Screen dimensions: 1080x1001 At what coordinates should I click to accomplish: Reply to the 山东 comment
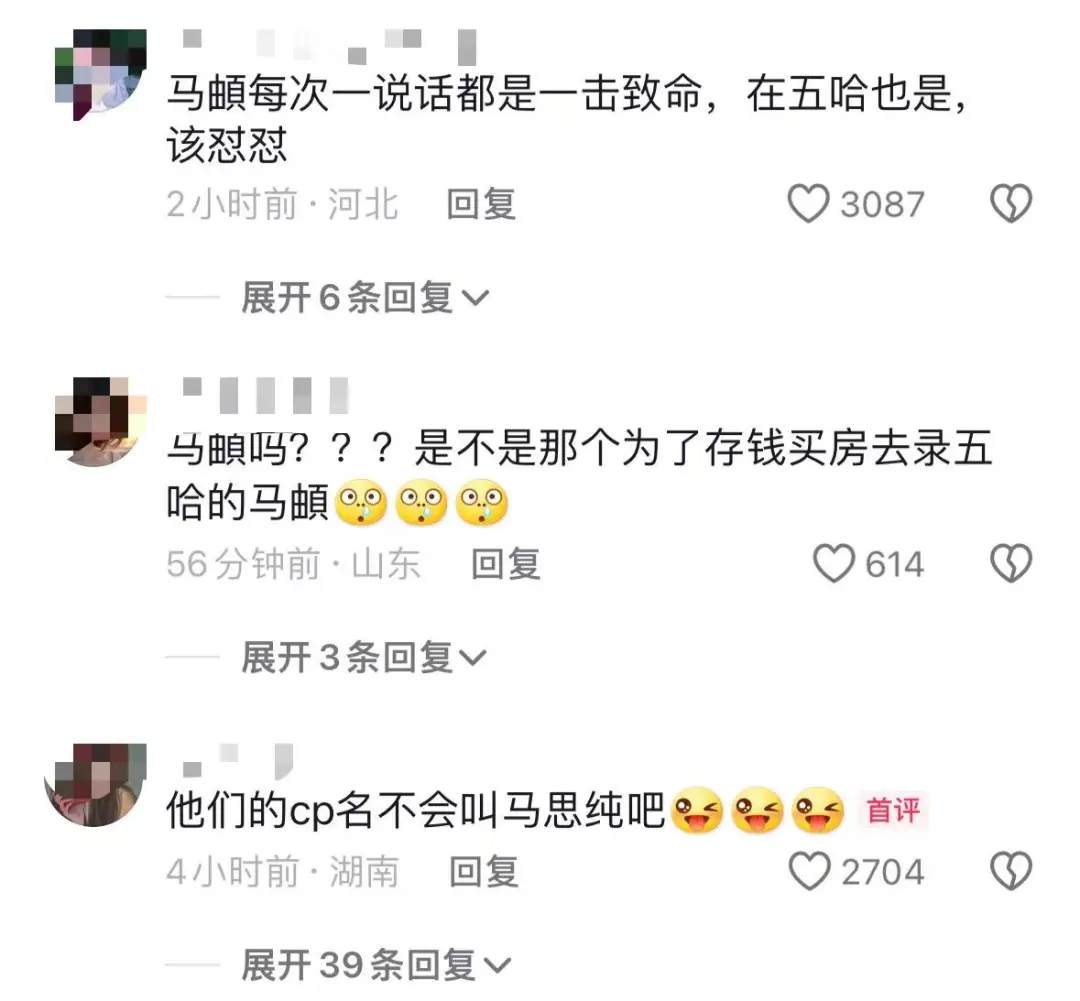pos(506,564)
